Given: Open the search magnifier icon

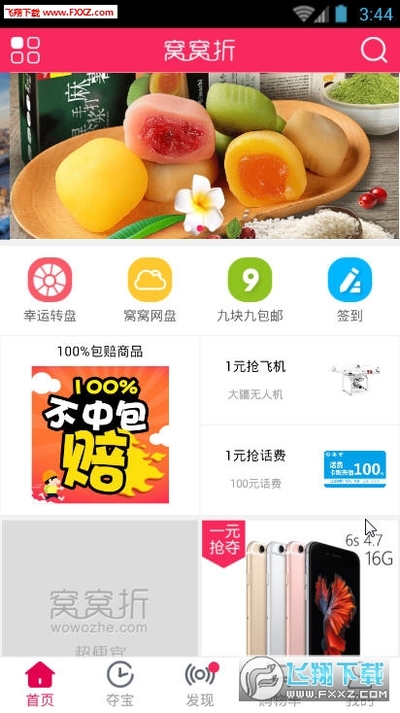Looking at the screenshot, I should 374,50.
